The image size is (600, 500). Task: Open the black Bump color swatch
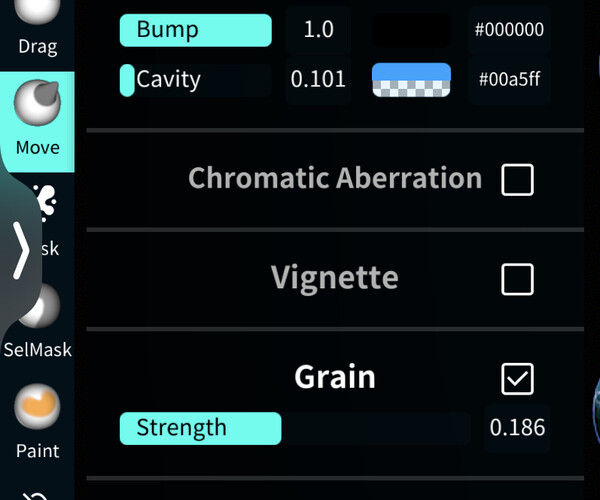pos(412,30)
